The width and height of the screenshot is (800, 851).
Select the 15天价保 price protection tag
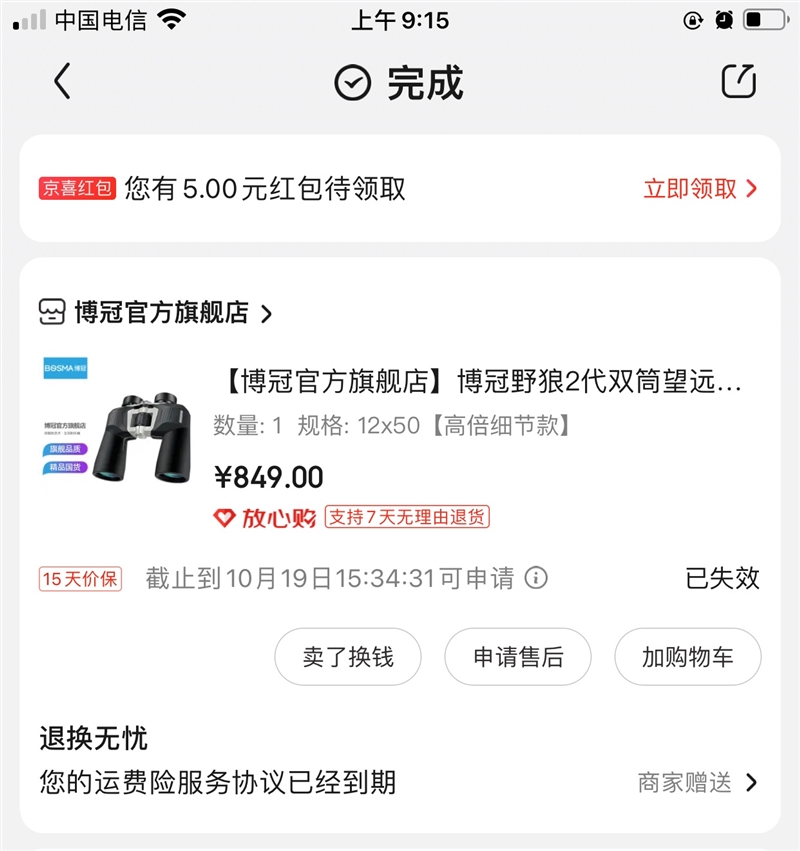pyautogui.click(x=80, y=578)
